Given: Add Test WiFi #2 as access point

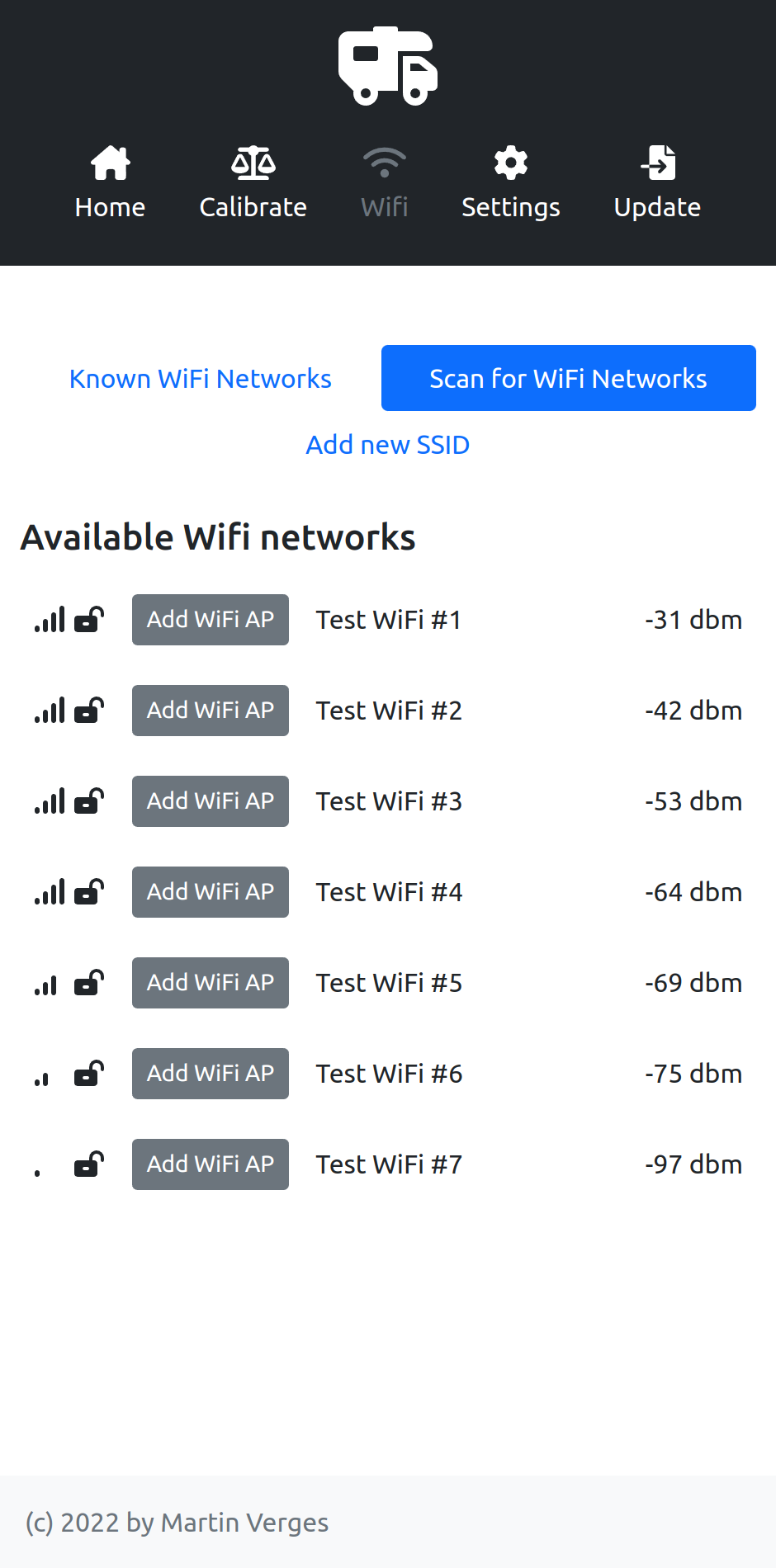Looking at the screenshot, I should (211, 711).
